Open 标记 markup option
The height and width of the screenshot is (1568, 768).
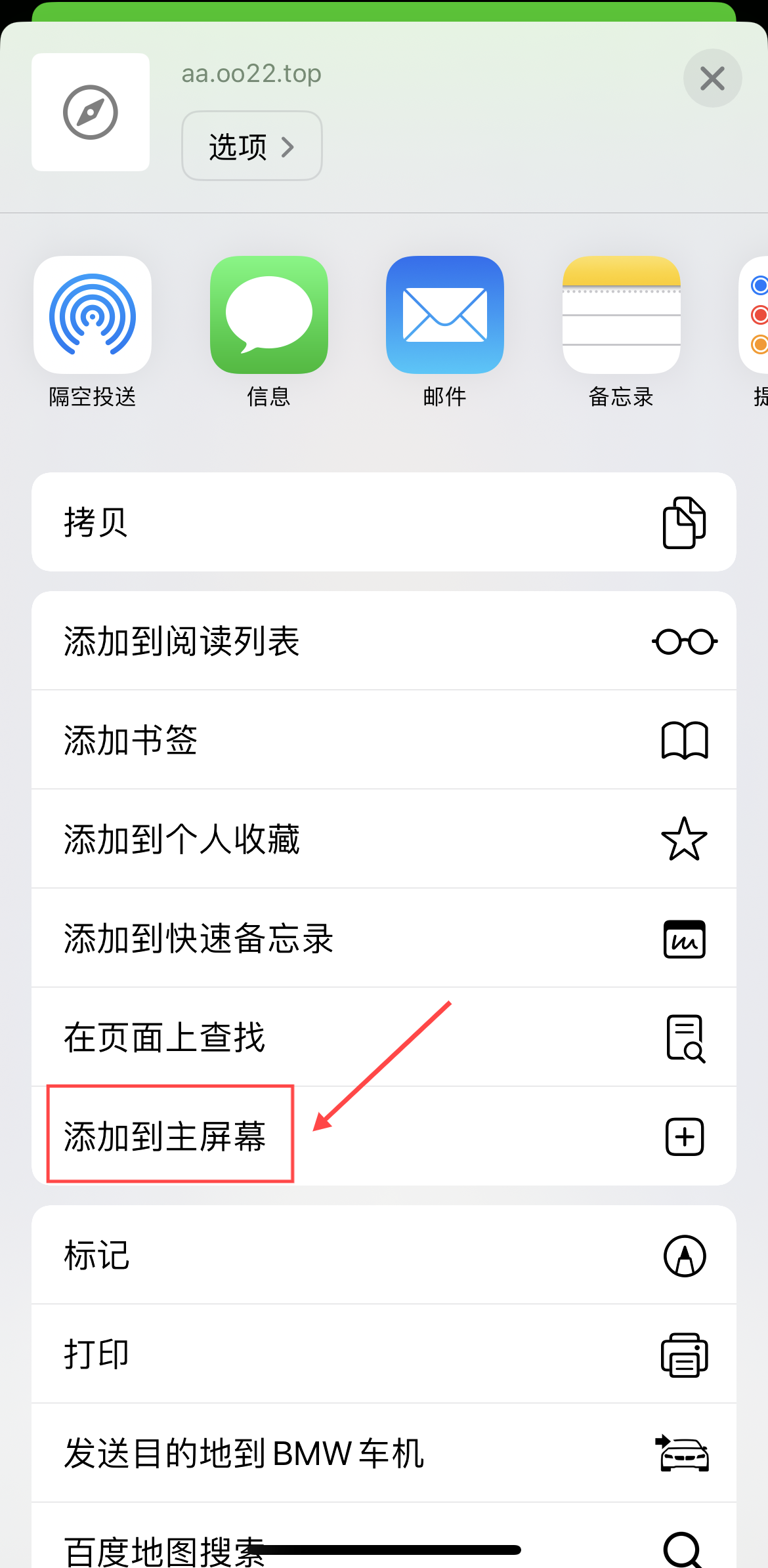click(x=383, y=1255)
